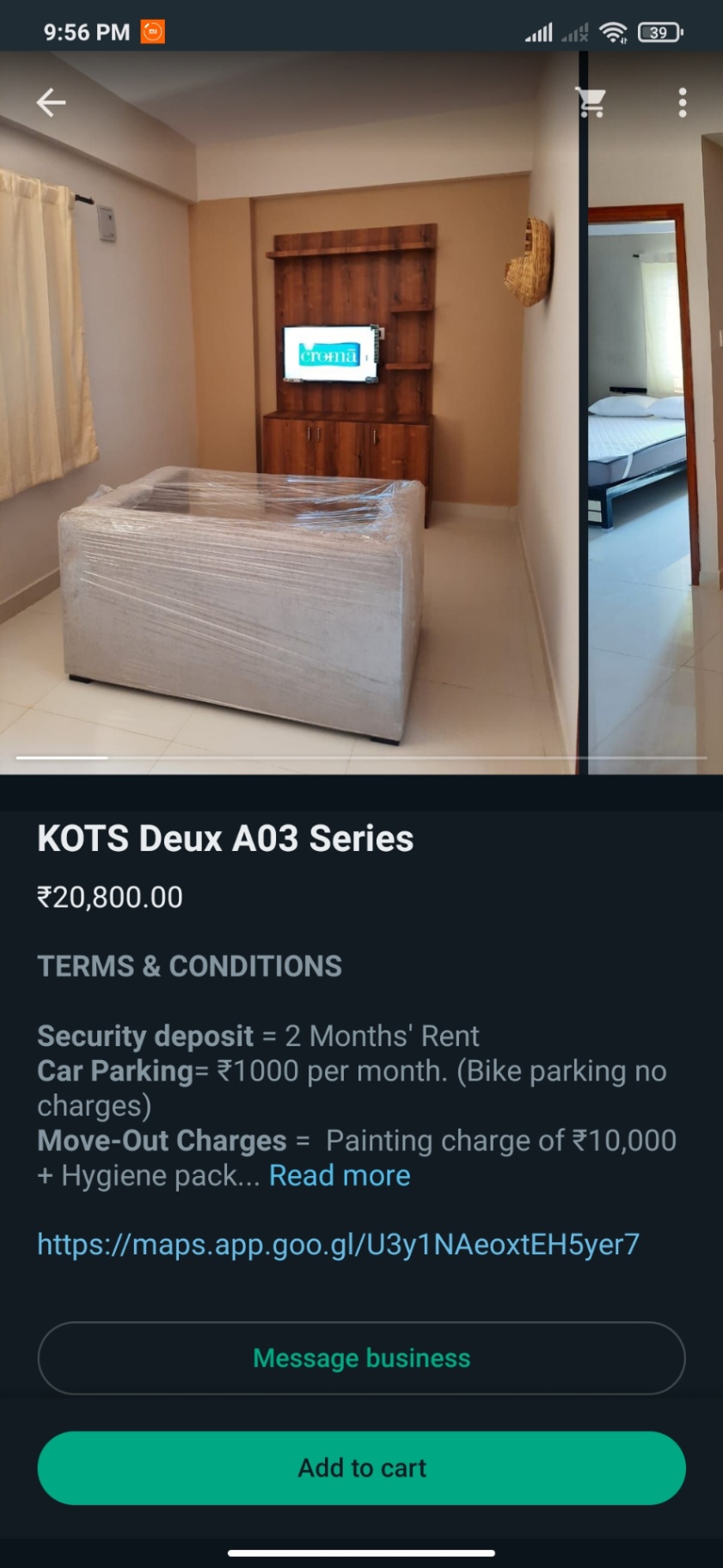The image size is (723, 1568).
Task: Expand description with Read more
Action: tap(340, 1175)
